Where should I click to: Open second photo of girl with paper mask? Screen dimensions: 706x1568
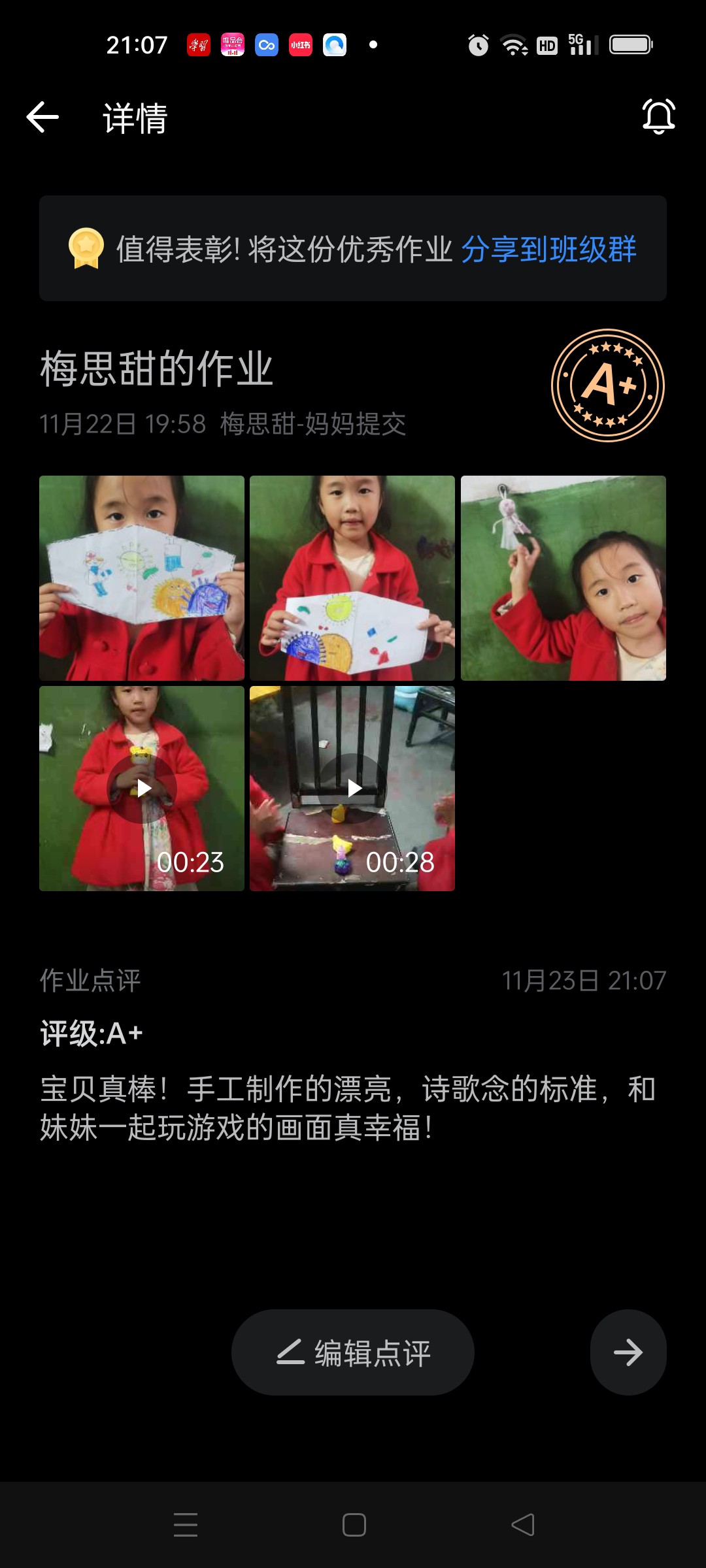tap(352, 578)
